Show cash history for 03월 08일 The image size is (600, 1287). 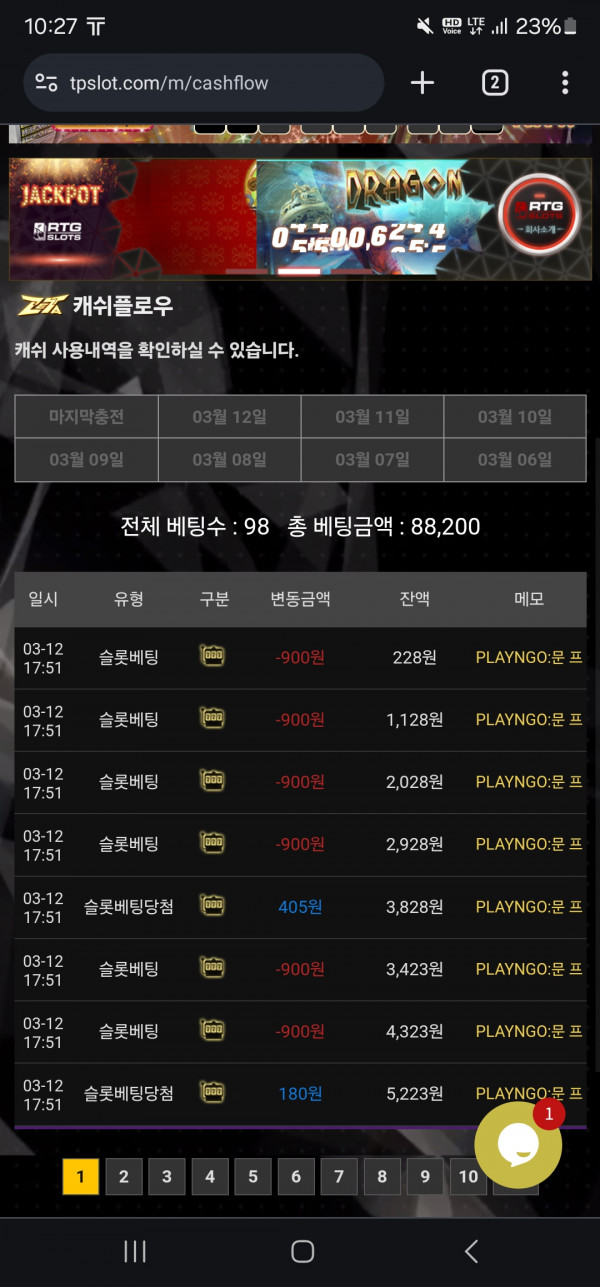click(x=229, y=459)
